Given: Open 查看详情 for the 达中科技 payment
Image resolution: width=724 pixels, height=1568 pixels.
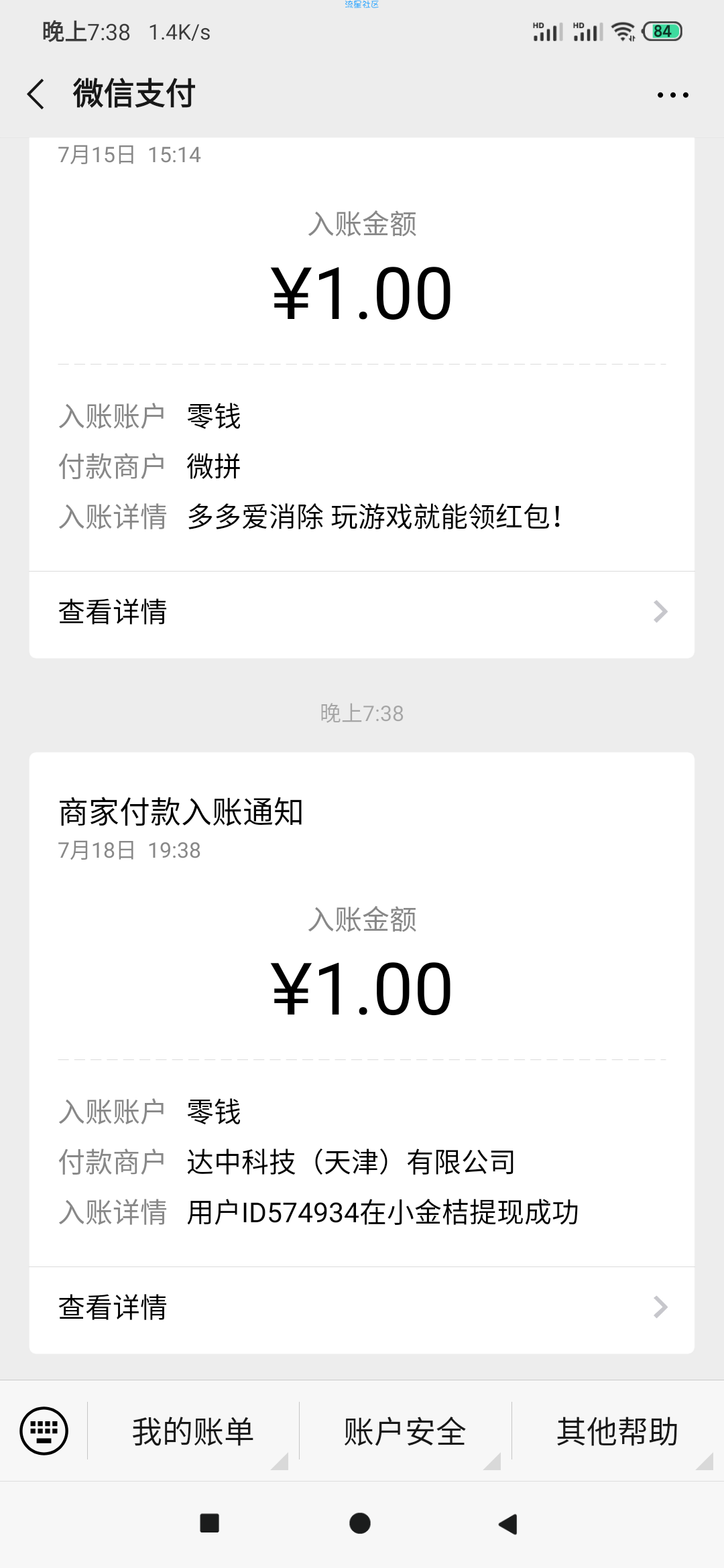Looking at the screenshot, I should [362, 1307].
